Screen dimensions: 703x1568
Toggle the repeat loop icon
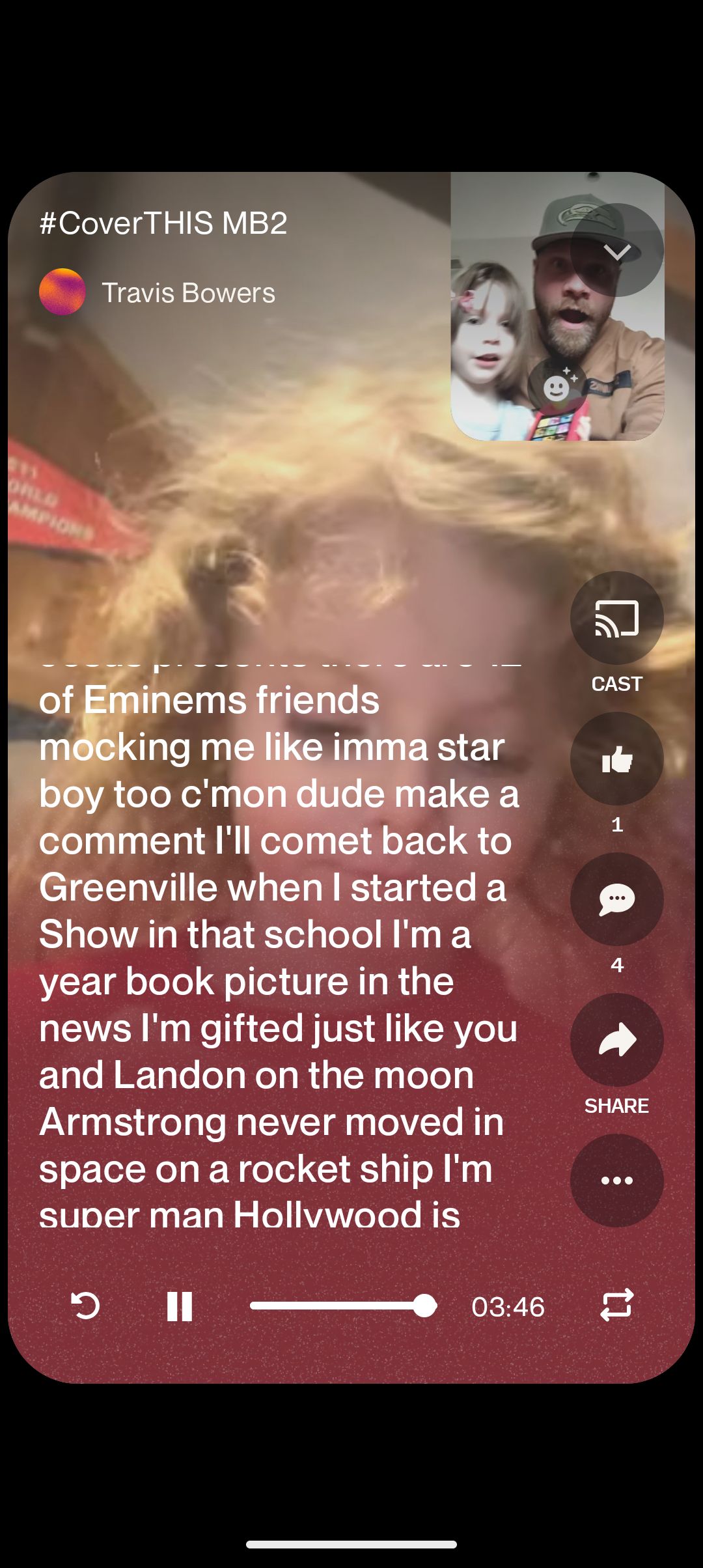(616, 1305)
